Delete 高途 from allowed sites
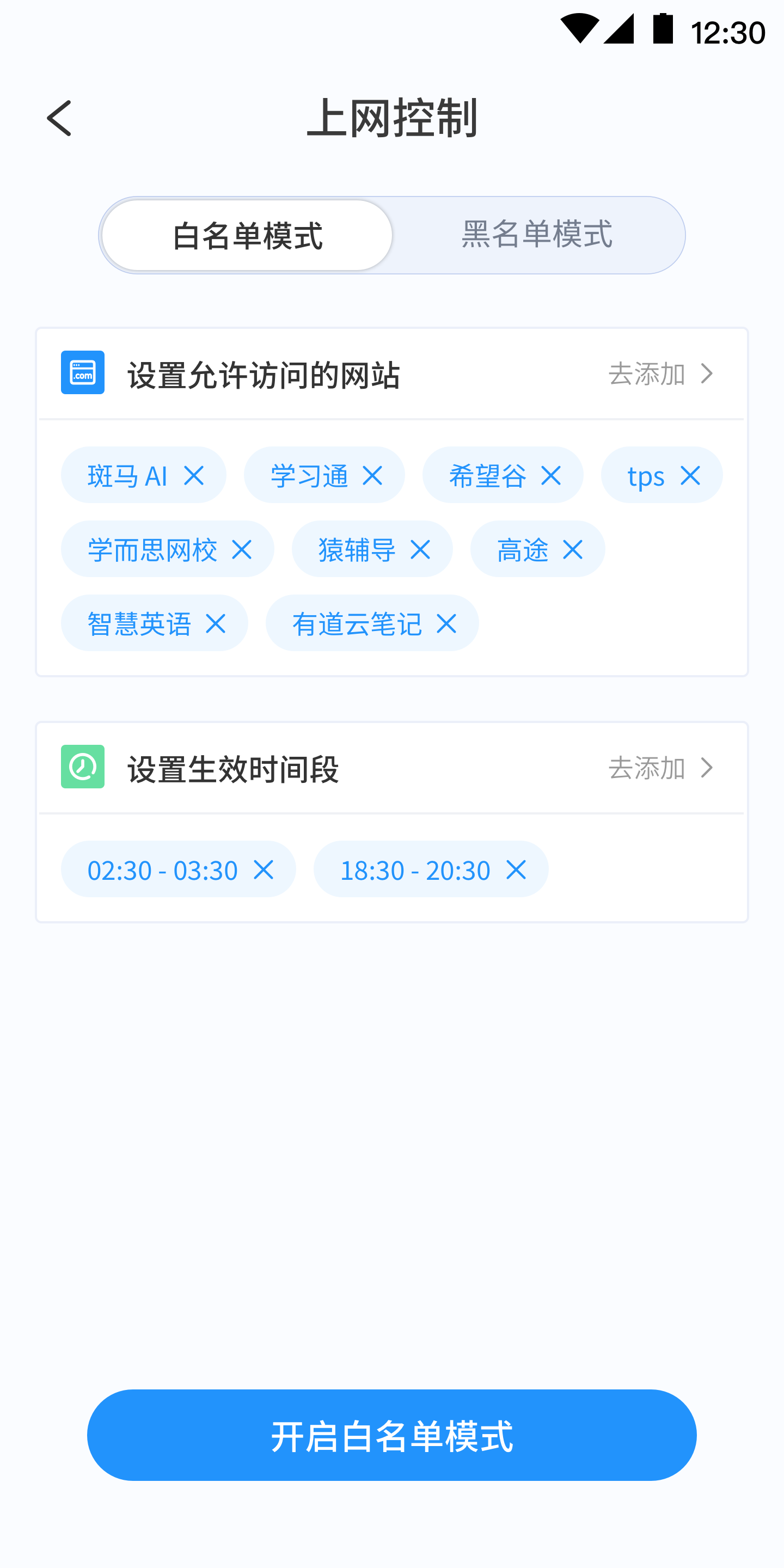 (x=573, y=550)
